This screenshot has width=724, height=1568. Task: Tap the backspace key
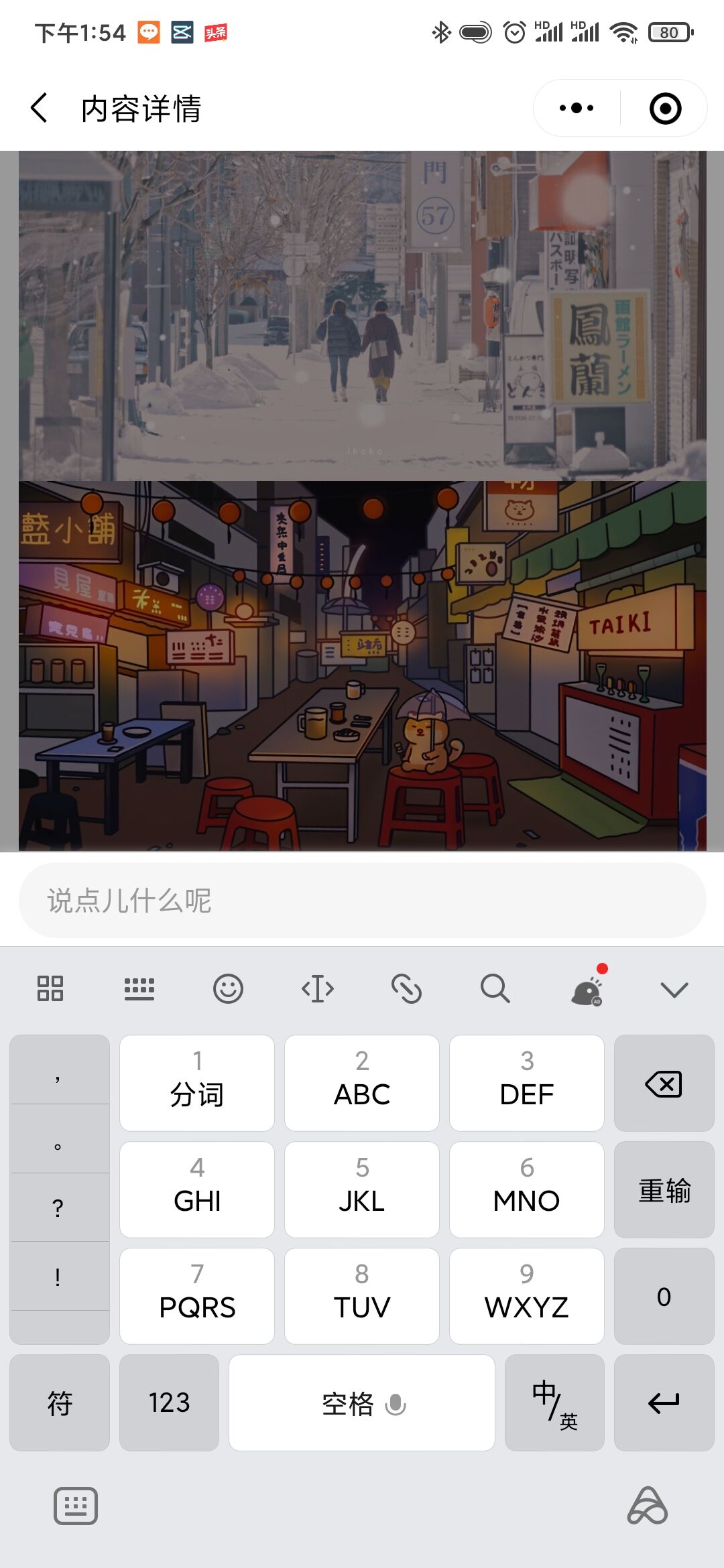point(664,1084)
